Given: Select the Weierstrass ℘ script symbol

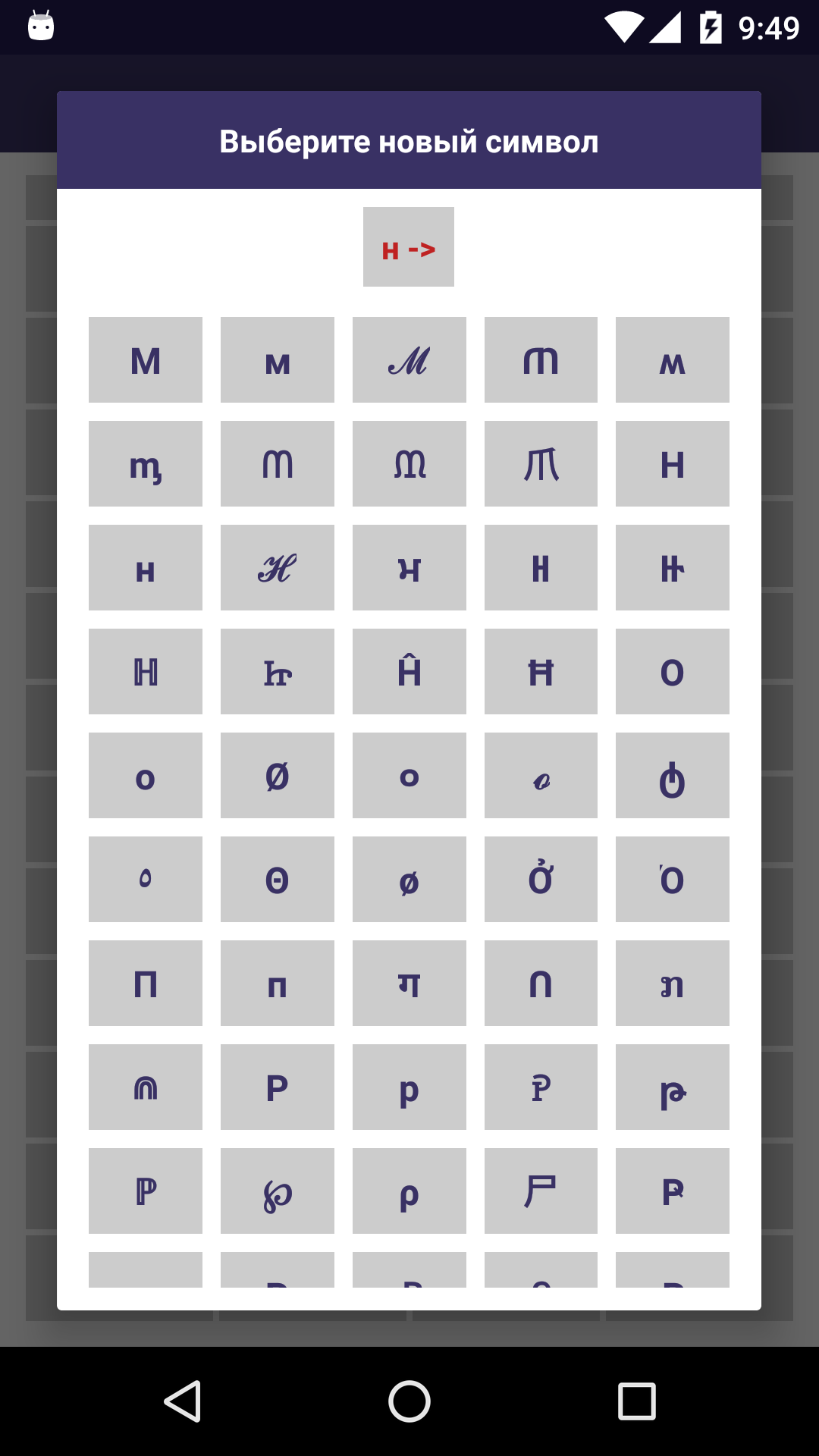Looking at the screenshot, I should [x=278, y=1191].
